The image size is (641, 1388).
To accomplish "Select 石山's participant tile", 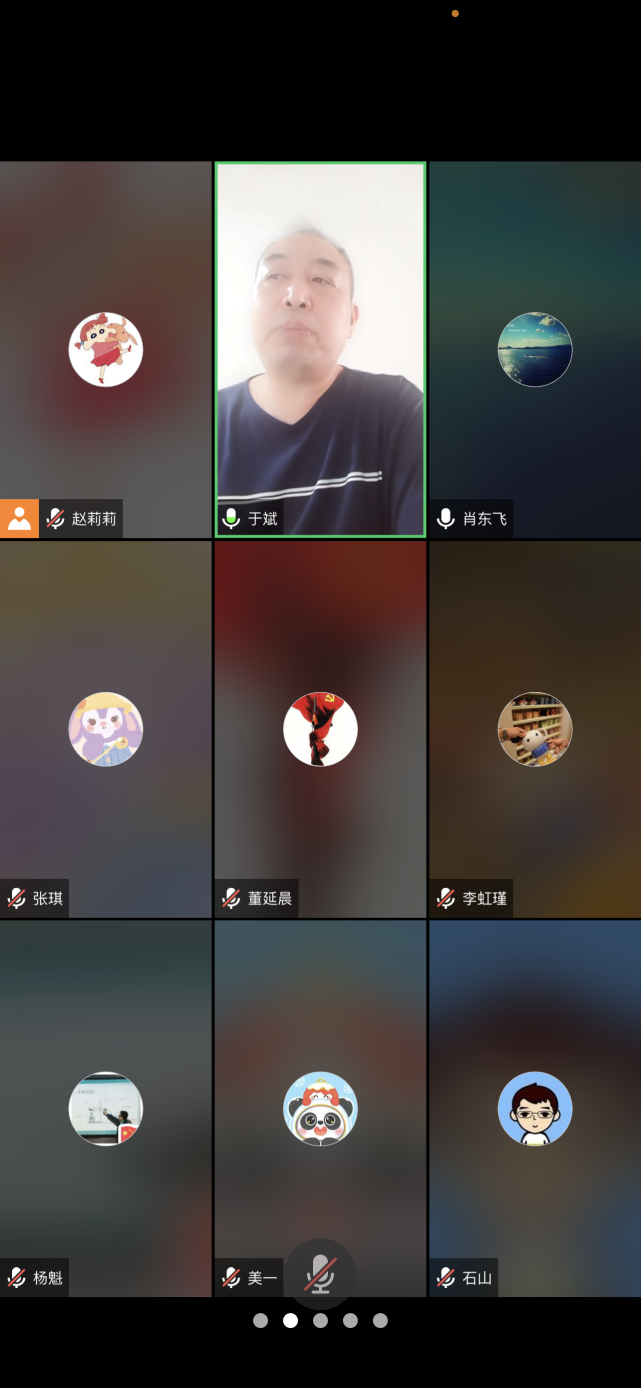I will [535, 1108].
